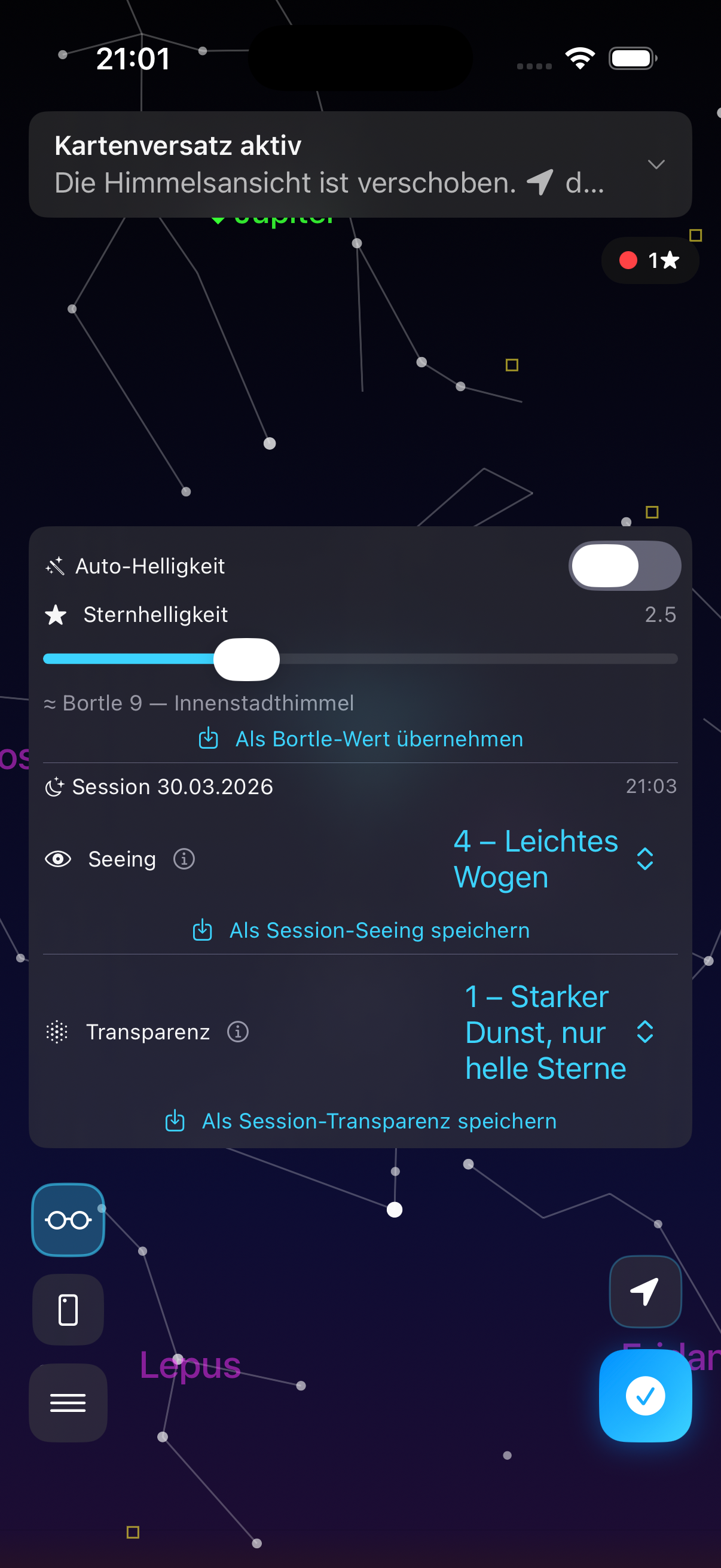This screenshot has height=1568, width=721.
Task: Select the phone/night mode icon above the hamburger
Action: tap(68, 1309)
